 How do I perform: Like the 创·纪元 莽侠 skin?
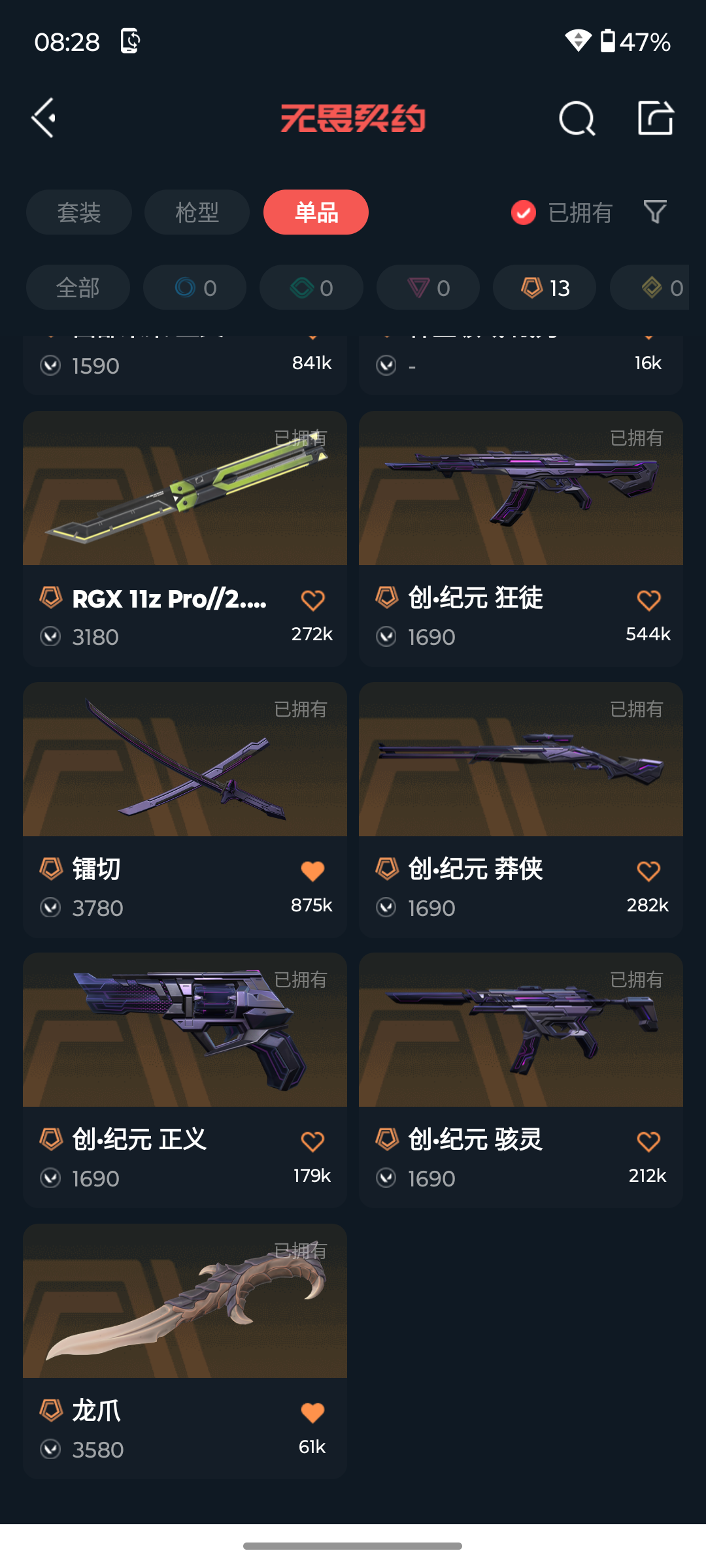coord(648,871)
